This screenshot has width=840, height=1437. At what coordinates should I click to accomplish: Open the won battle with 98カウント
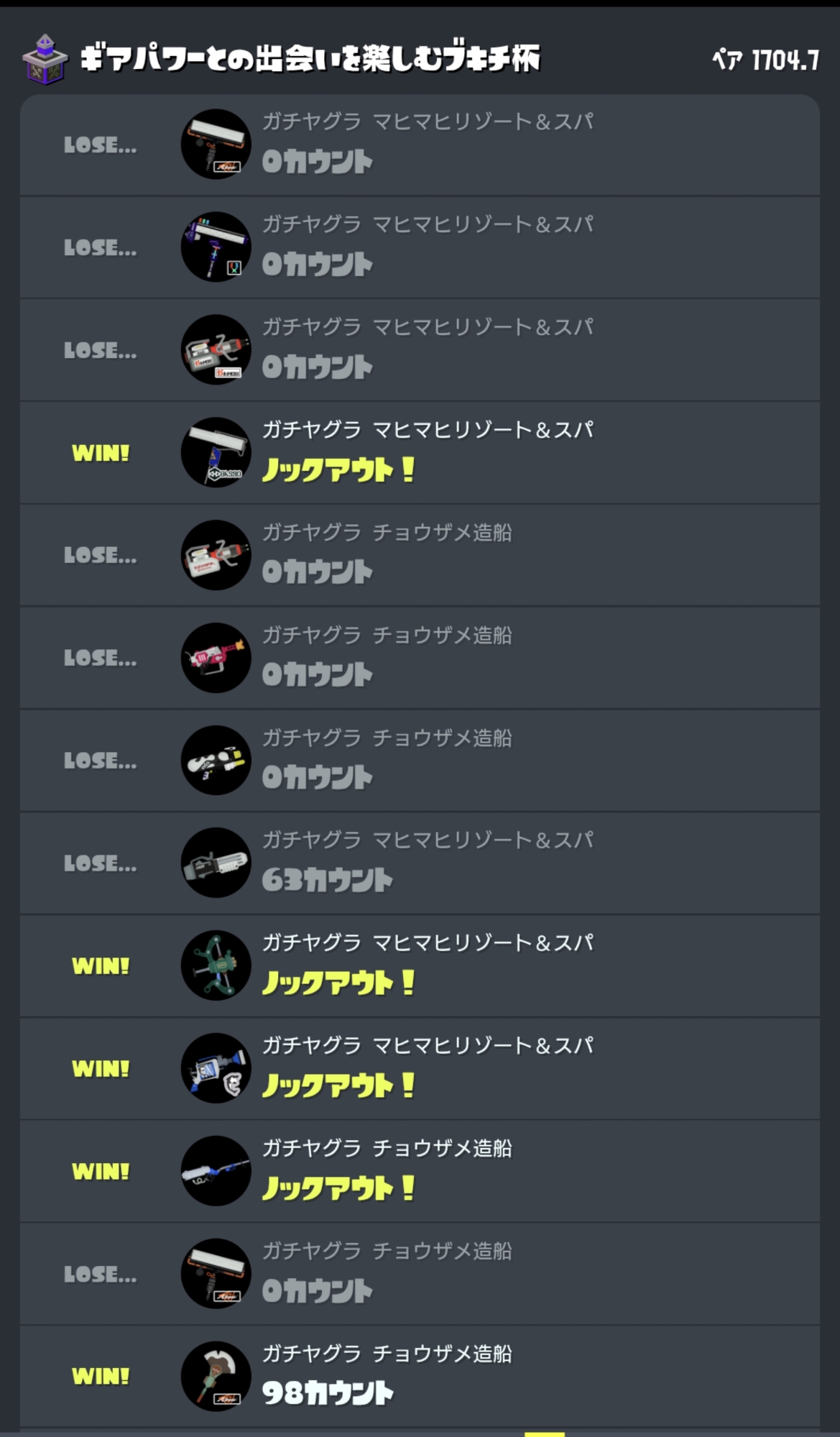(x=420, y=1376)
